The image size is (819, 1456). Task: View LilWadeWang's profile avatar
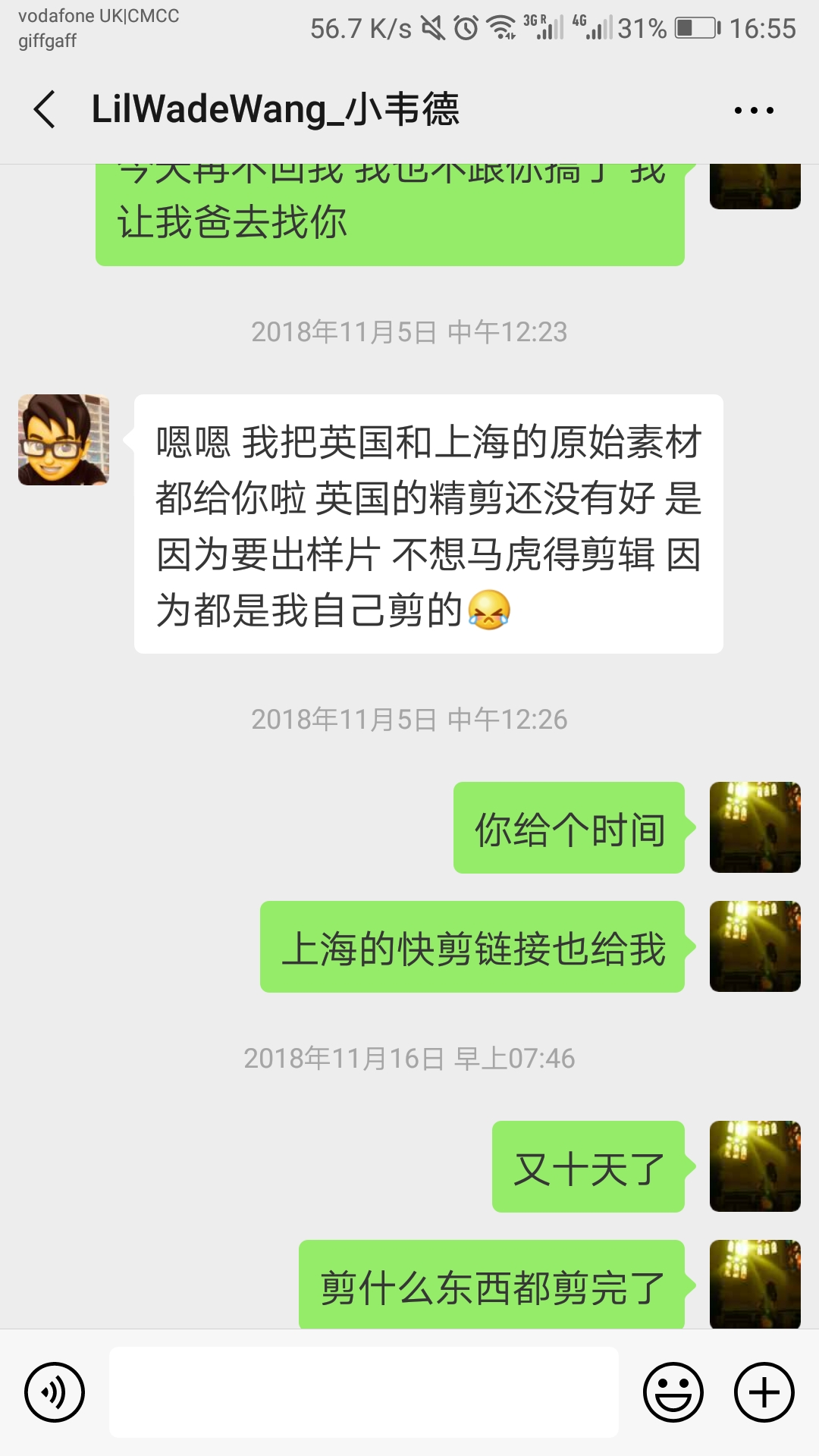[64, 440]
